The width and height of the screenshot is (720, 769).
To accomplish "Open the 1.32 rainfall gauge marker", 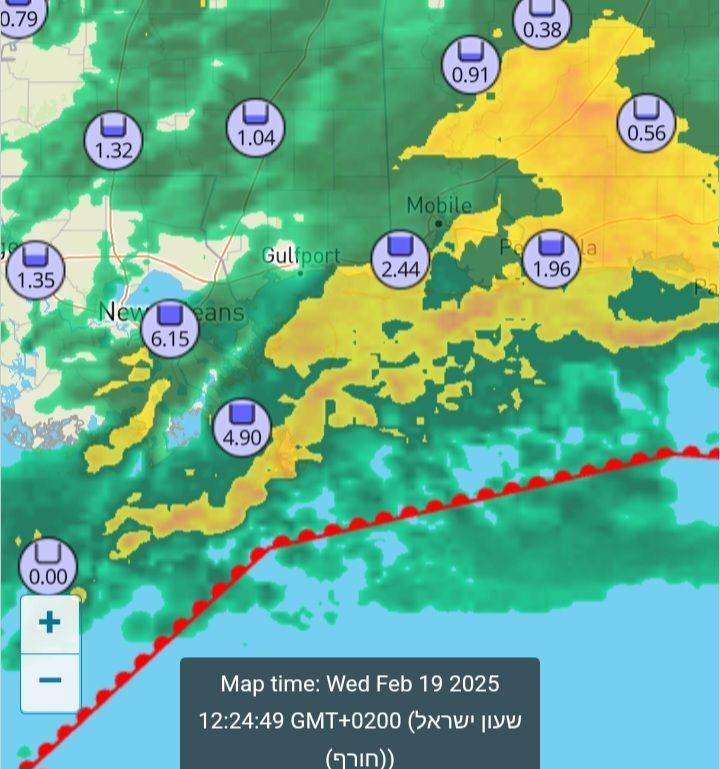I will coord(113,139).
